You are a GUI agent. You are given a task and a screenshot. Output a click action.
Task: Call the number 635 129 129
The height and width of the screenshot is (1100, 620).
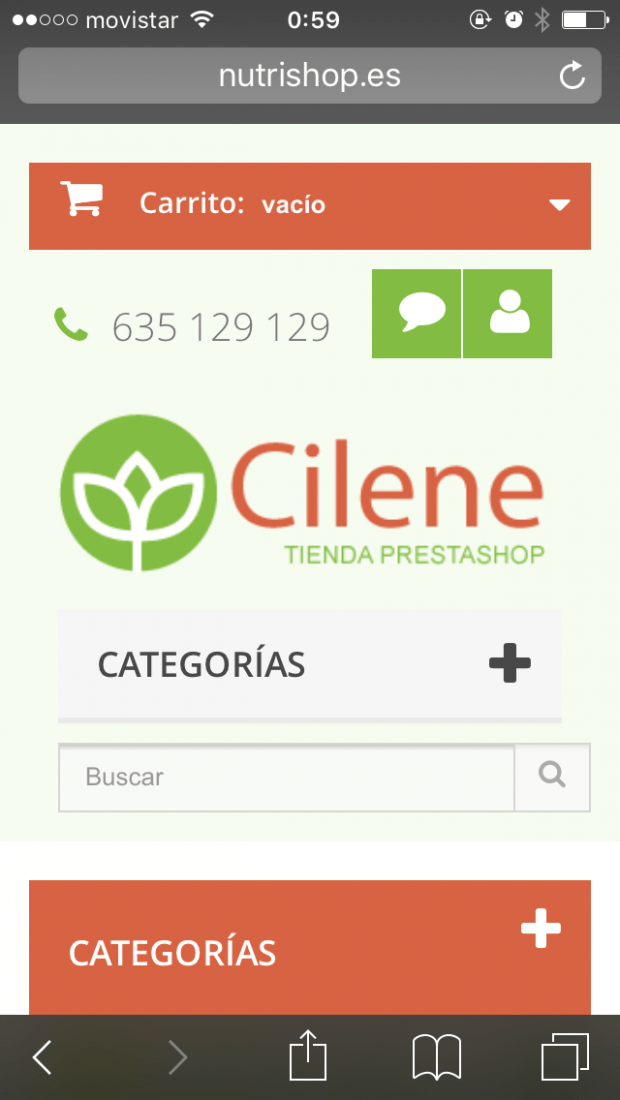(221, 327)
